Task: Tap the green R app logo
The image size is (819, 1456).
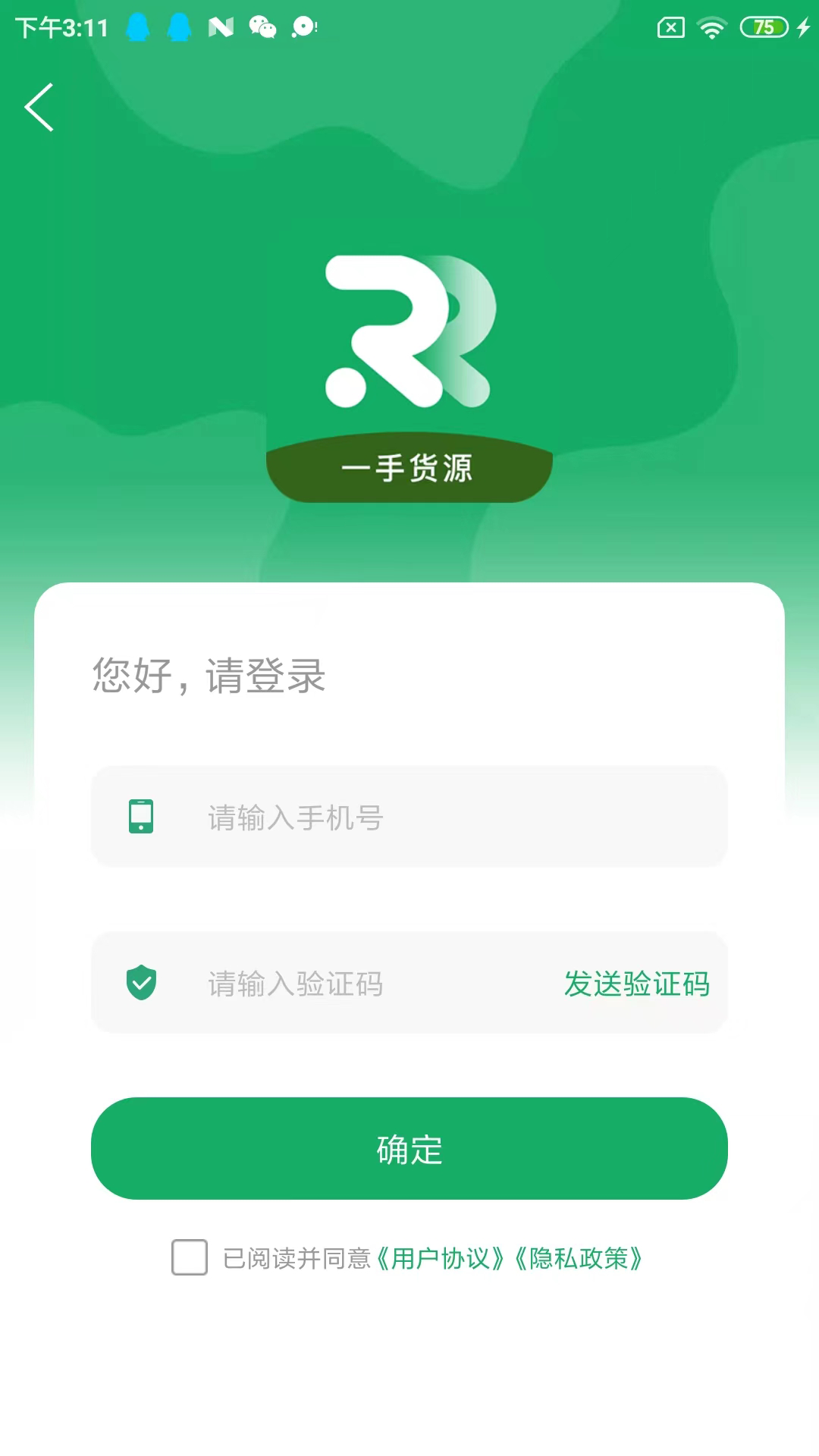Action: [409, 334]
